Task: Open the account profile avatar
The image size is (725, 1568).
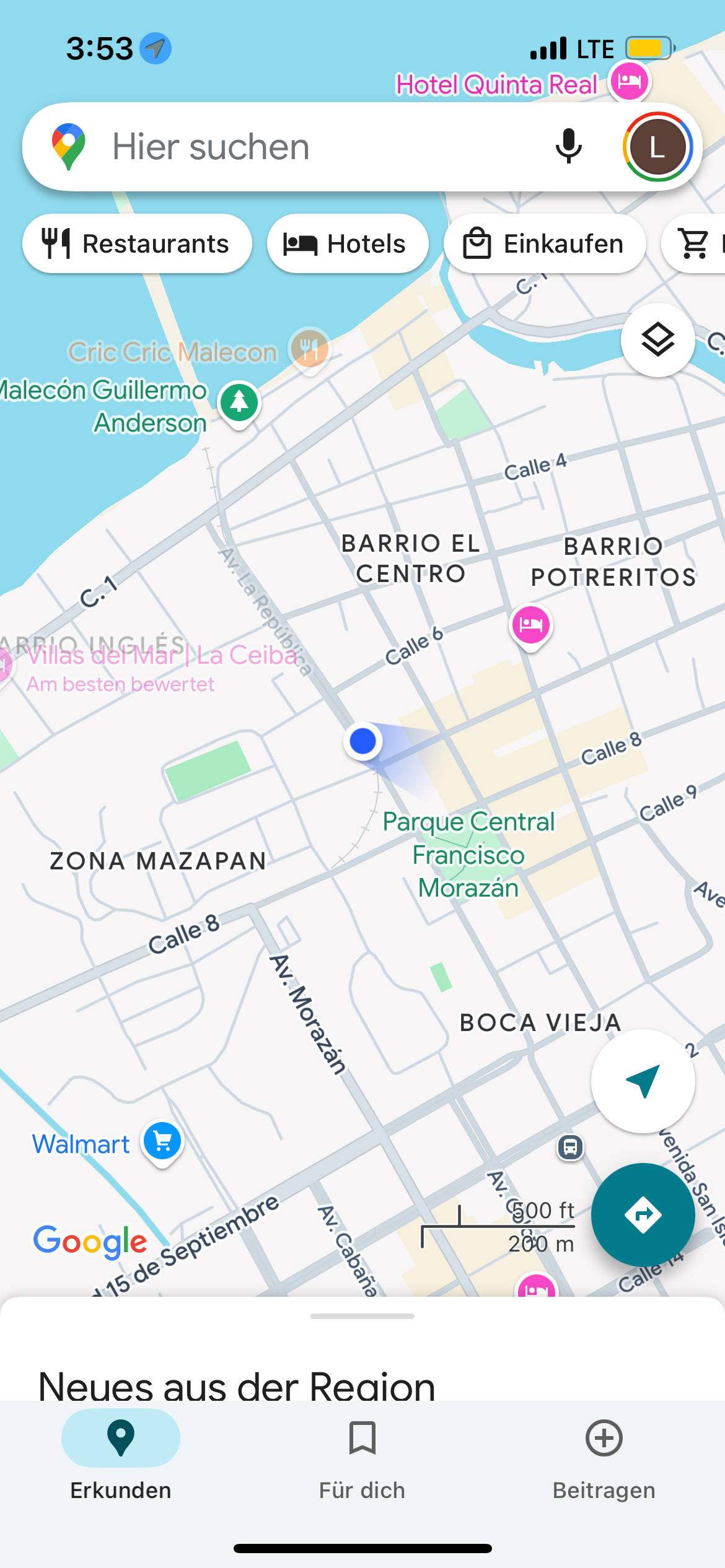Action: point(657,147)
